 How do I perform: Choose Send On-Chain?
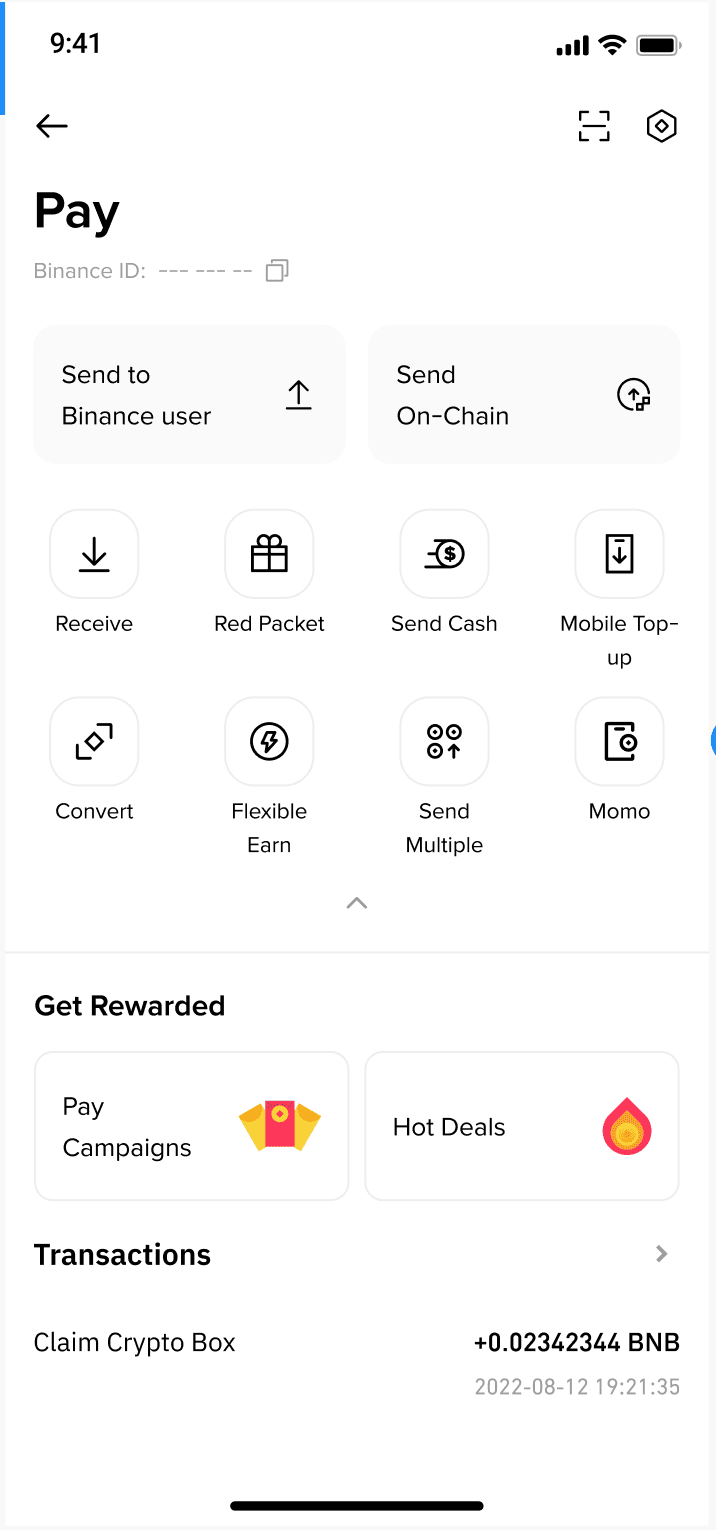[524, 394]
